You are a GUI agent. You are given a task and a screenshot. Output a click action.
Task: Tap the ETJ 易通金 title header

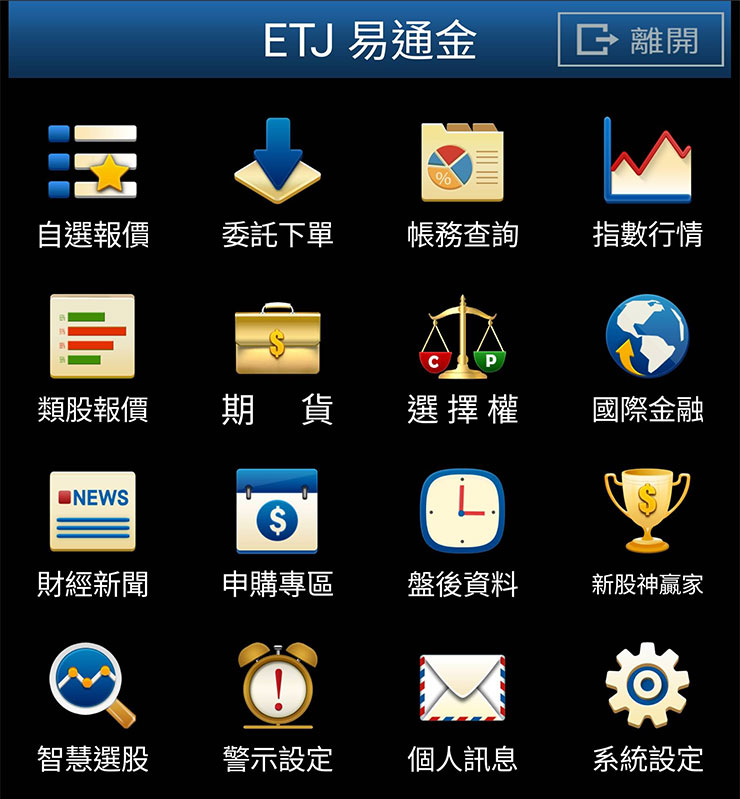[x=370, y=39]
